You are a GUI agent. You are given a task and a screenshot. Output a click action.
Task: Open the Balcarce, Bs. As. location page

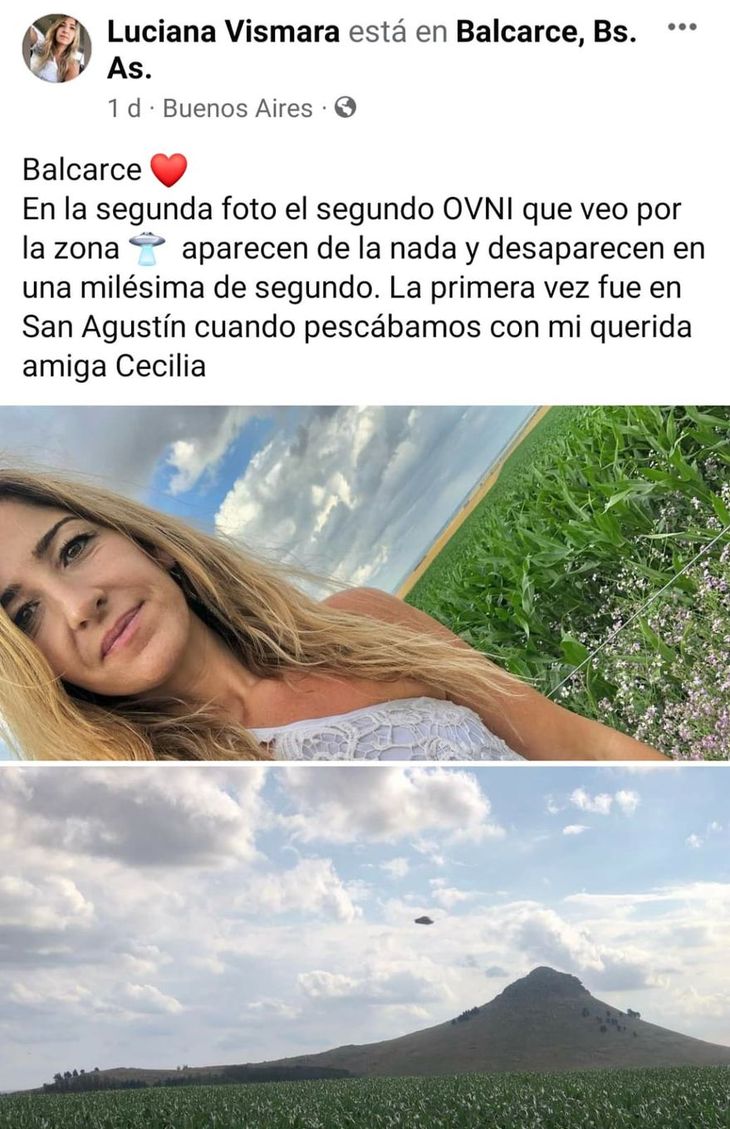pyautogui.click(x=545, y=32)
